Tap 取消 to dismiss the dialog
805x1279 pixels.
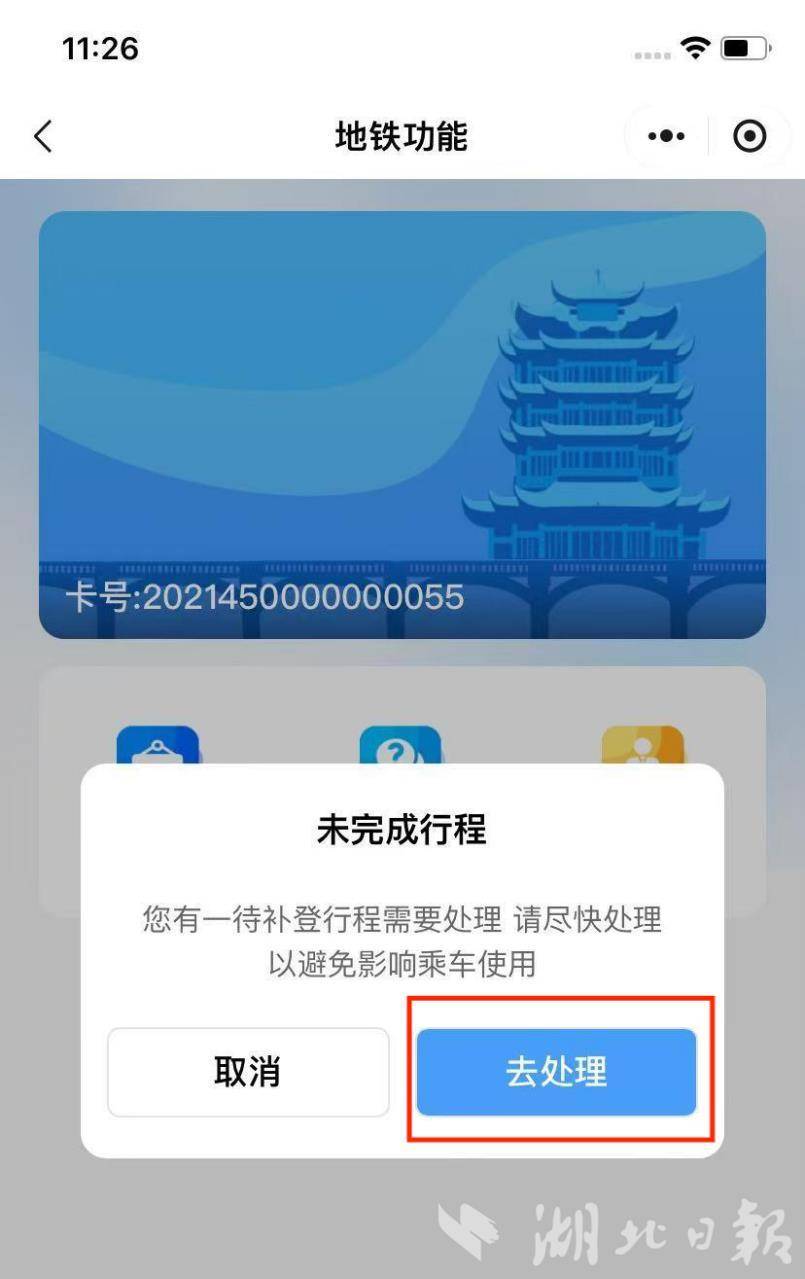[248, 1072]
